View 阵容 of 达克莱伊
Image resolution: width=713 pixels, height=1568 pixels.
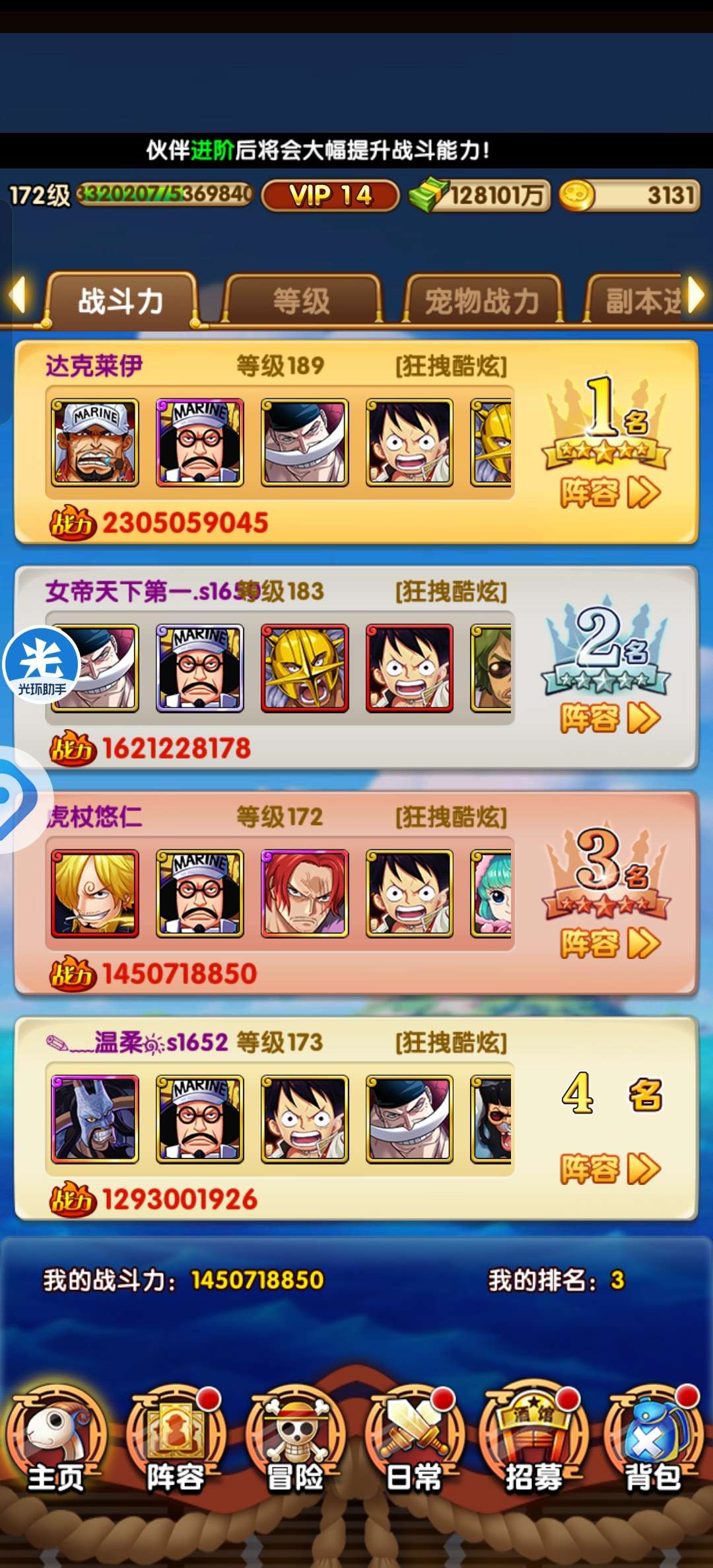coord(609,493)
